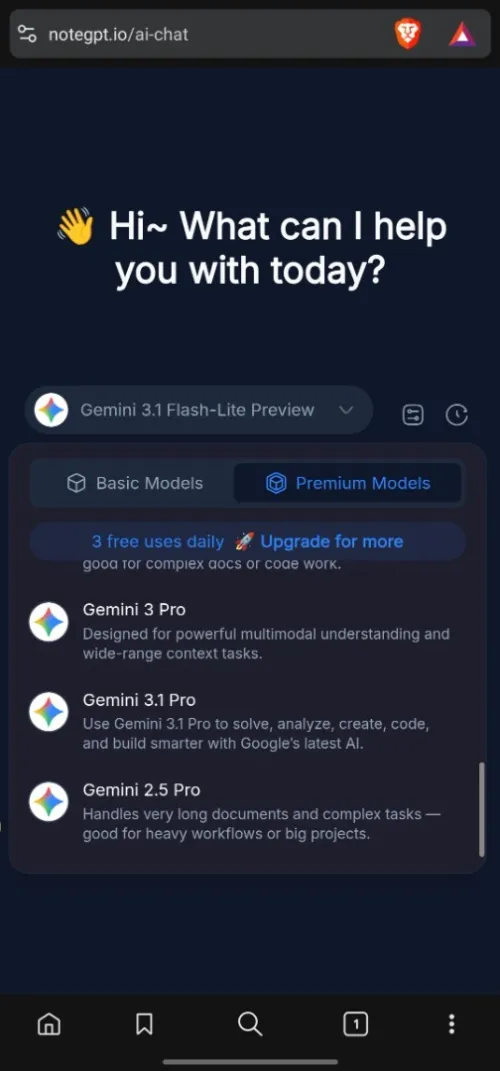Image resolution: width=500 pixels, height=1071 pixels.
Task: Open site settings icon in address bar
Action: 27,33
